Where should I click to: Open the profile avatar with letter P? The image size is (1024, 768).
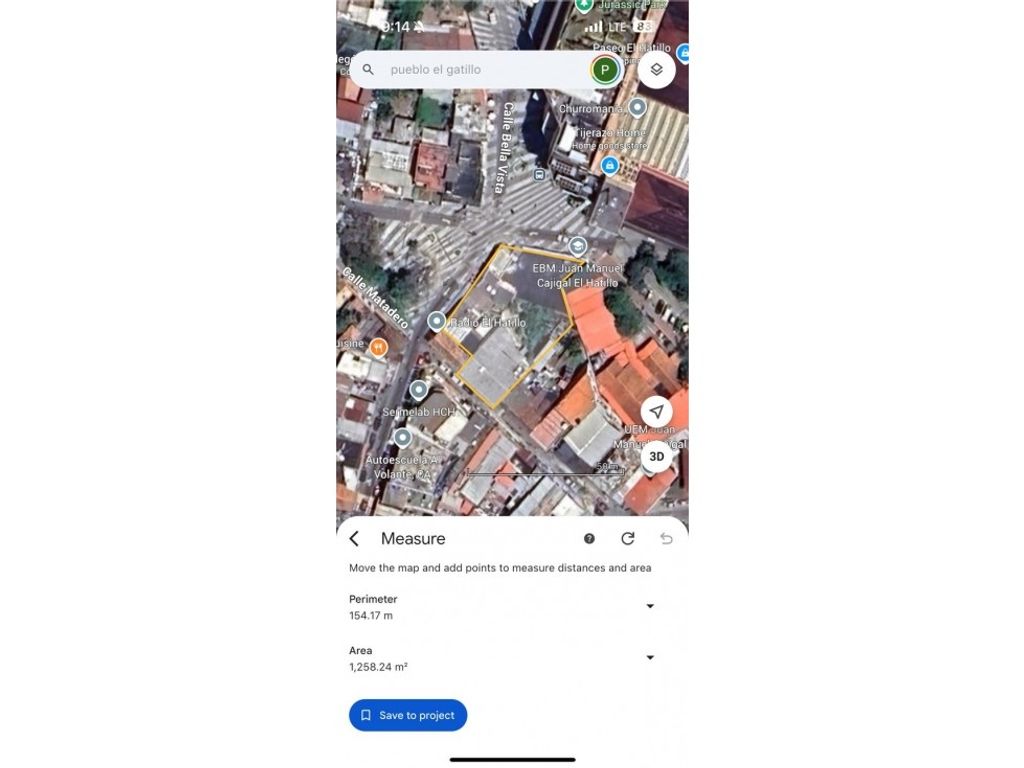point(604,70)
